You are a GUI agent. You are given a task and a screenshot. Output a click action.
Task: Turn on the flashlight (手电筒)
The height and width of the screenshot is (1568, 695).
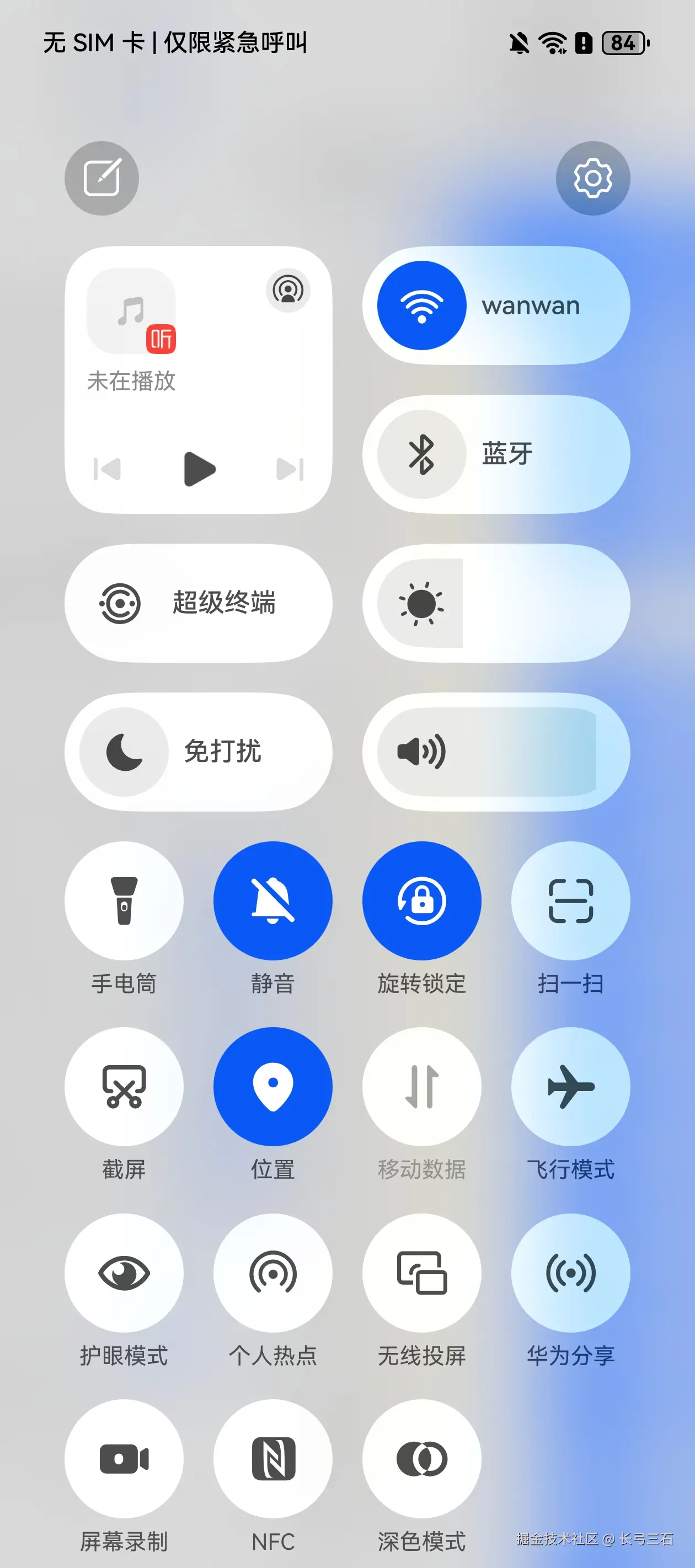124,901
